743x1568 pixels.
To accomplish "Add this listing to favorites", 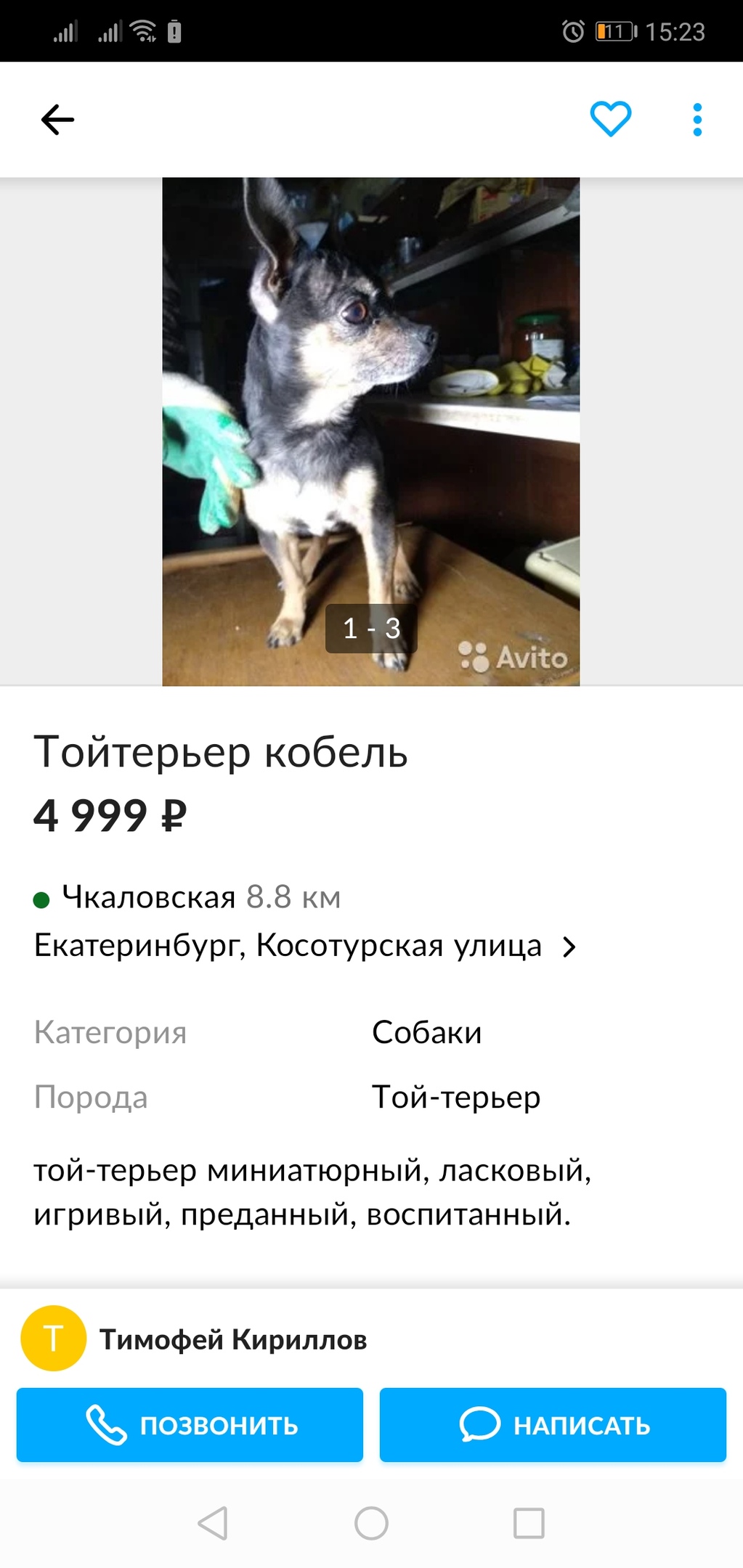I will click(610, 119).
